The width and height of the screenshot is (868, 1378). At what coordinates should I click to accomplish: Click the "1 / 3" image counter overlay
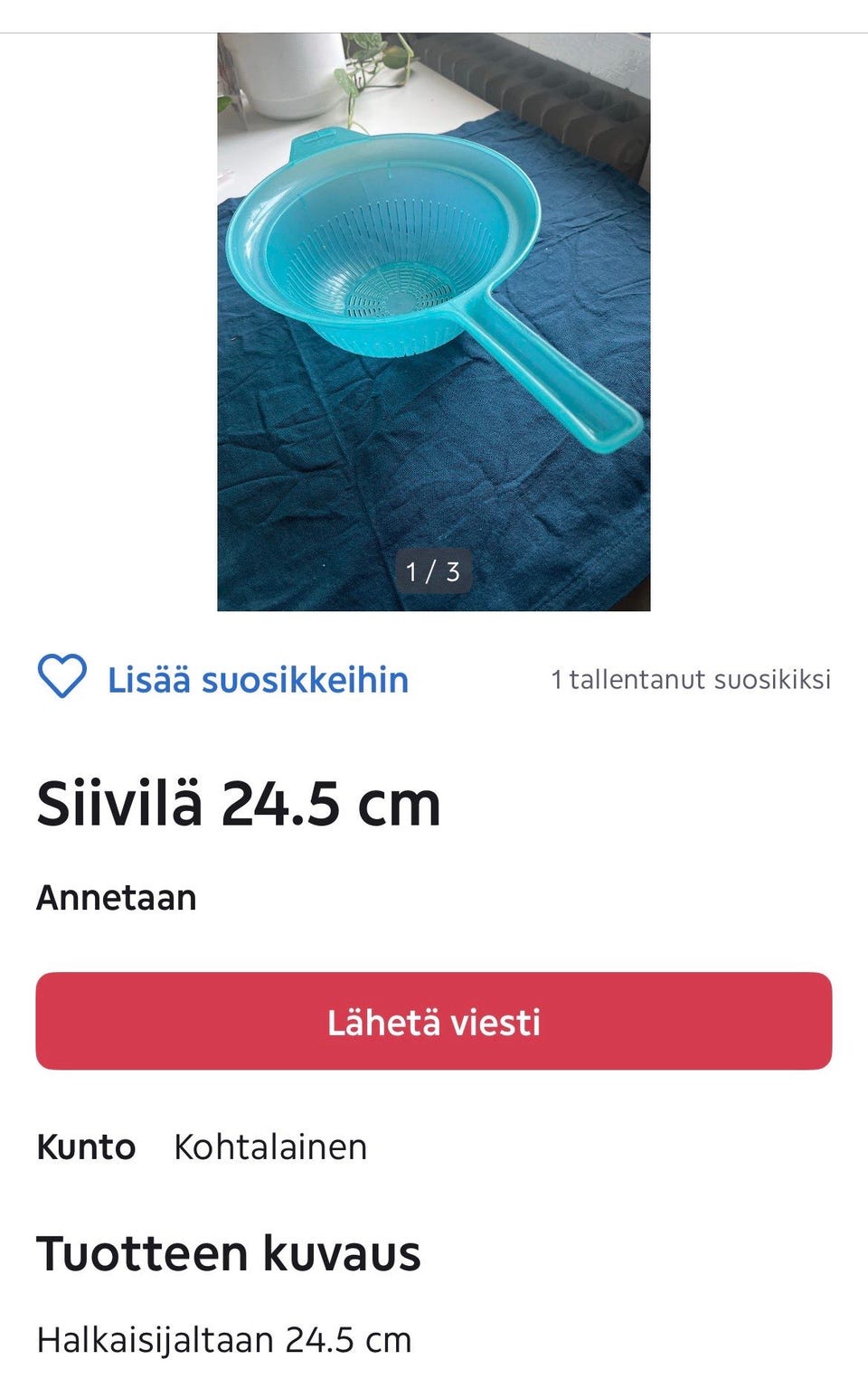pos(432,570)
